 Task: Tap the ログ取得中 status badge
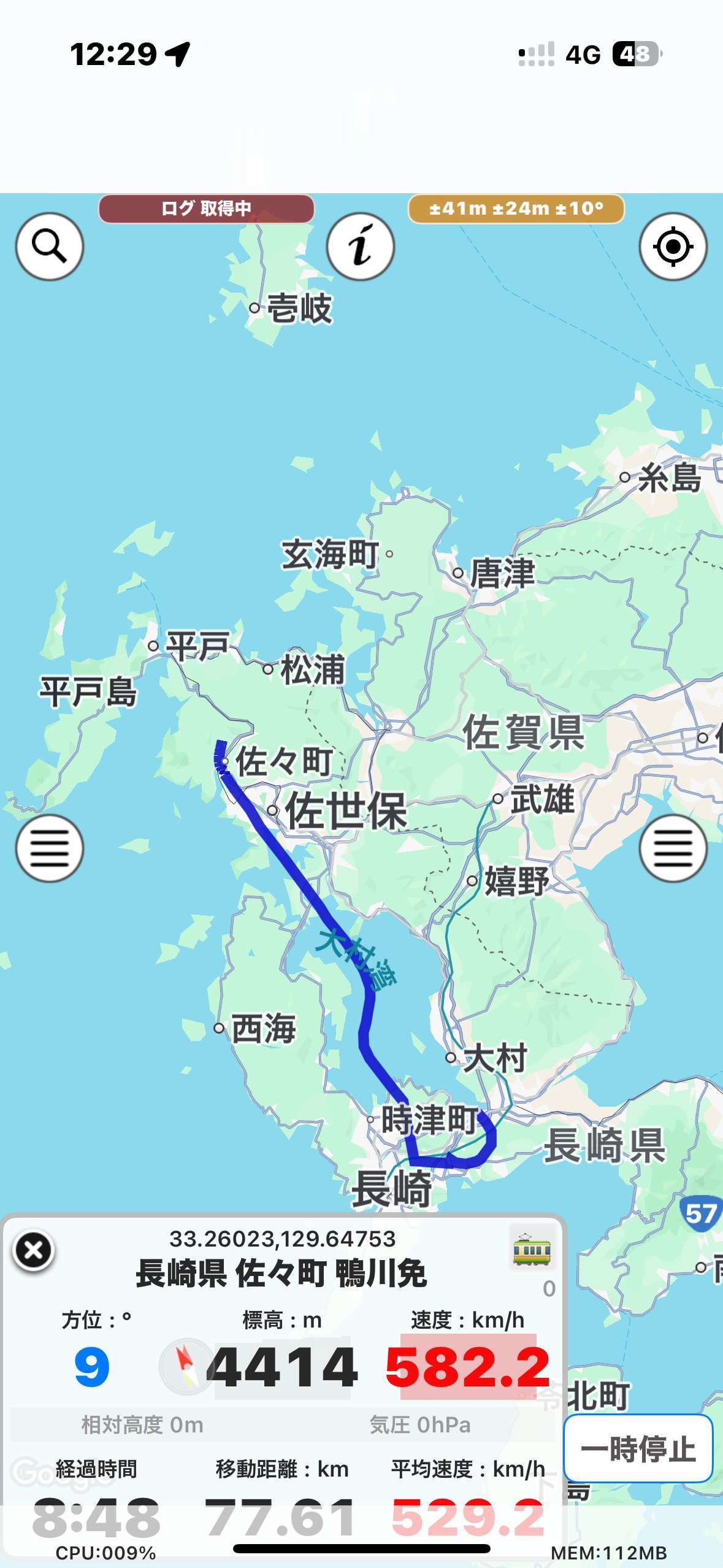(x=206, y=209)
